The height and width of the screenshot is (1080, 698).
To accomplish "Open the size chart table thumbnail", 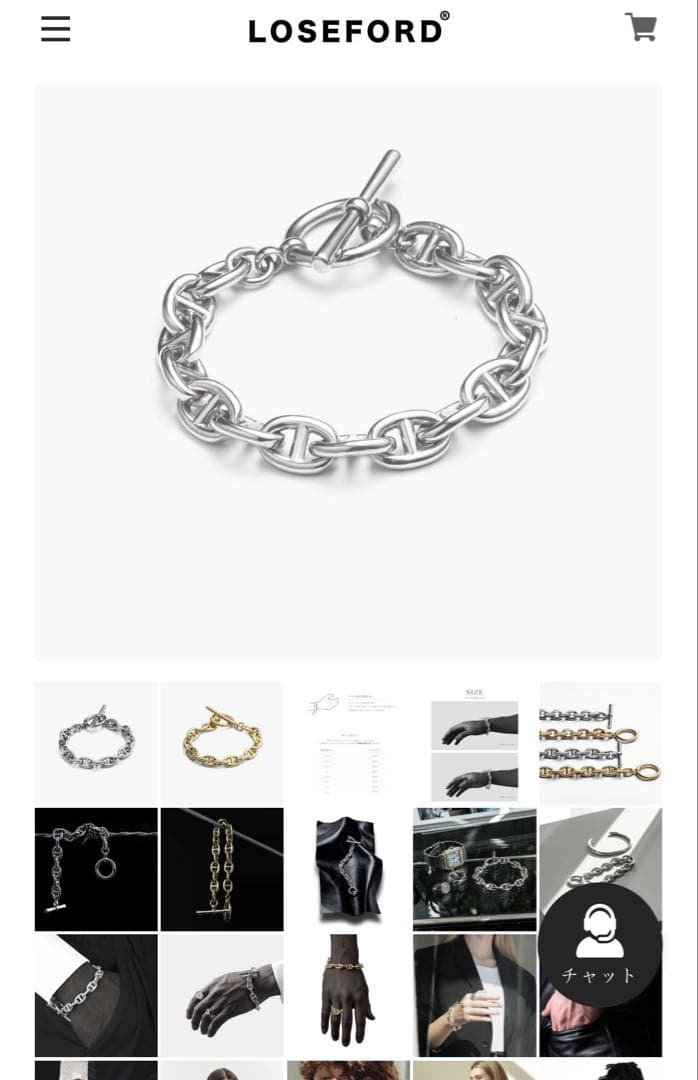I will (348, 743).
